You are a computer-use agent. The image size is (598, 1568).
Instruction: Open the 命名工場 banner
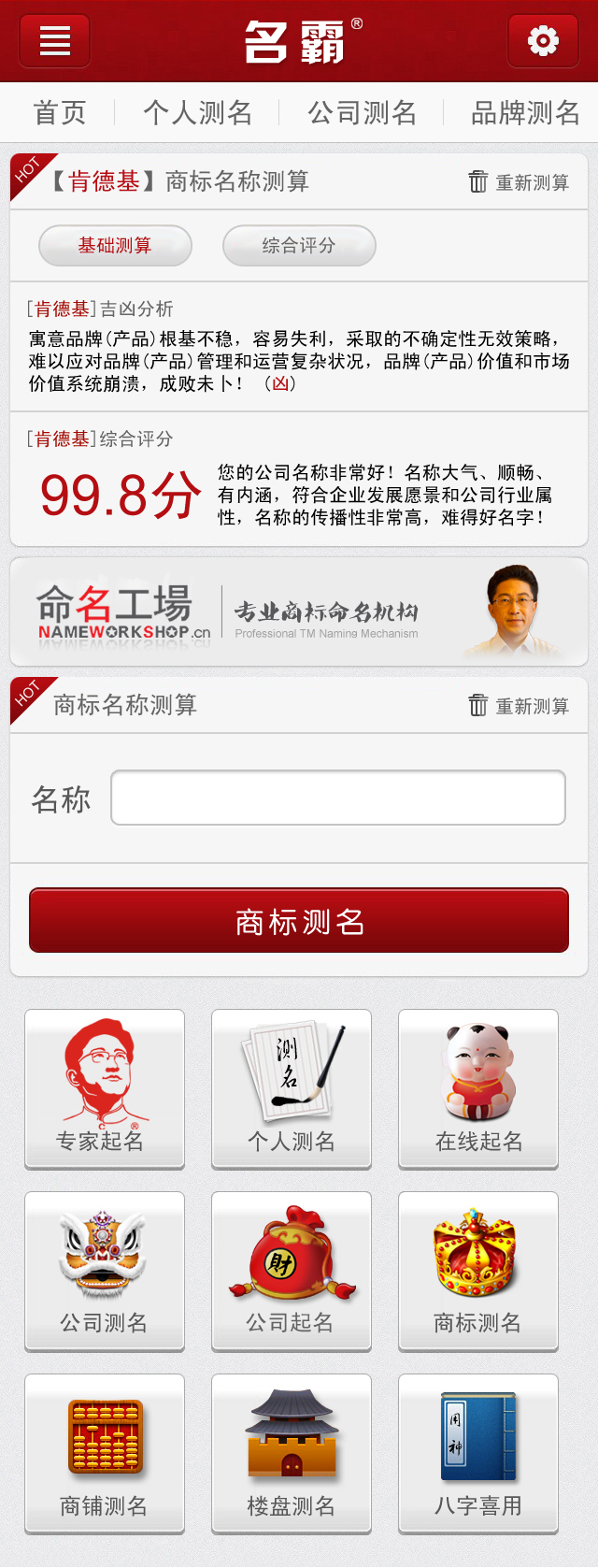299,612
